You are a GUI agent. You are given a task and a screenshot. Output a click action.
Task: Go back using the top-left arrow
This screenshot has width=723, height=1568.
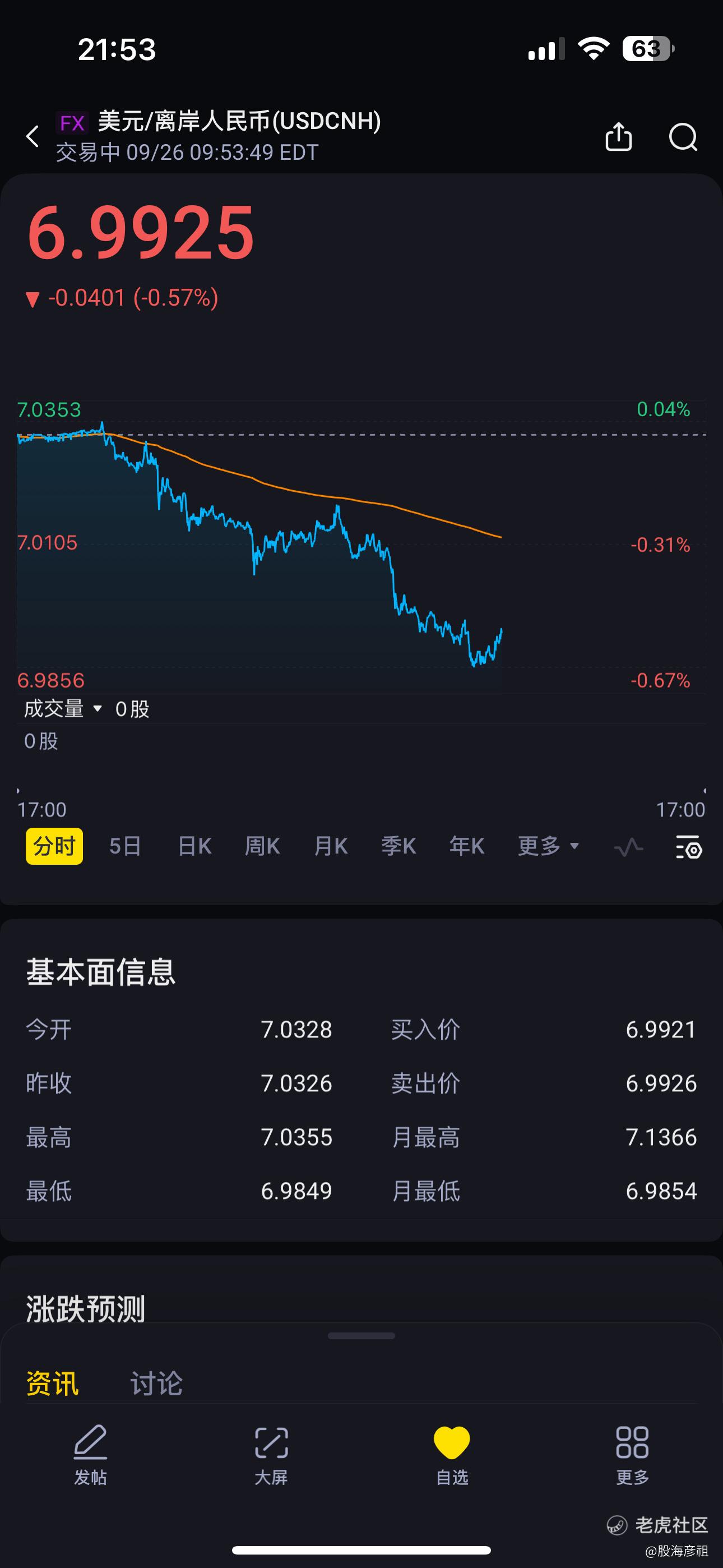tap(33, 136)
